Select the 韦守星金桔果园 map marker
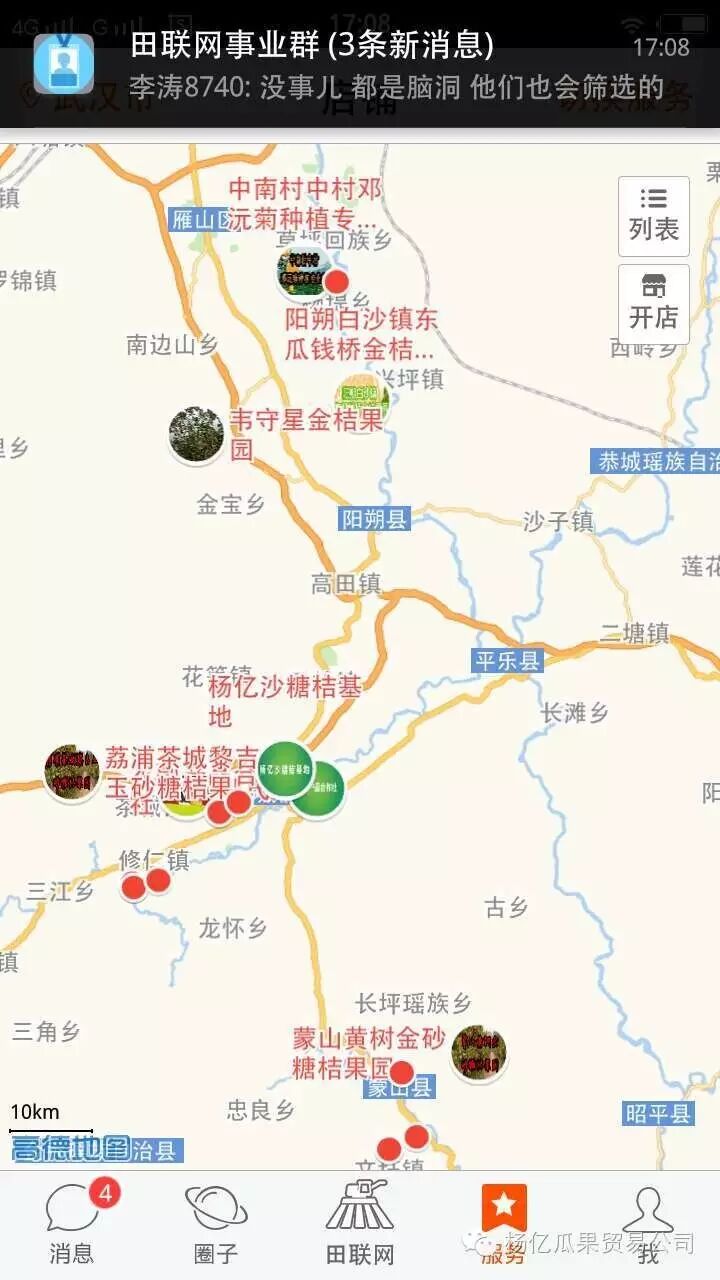This screenshot has width=720, height=1280. click(x=196, y=435)
